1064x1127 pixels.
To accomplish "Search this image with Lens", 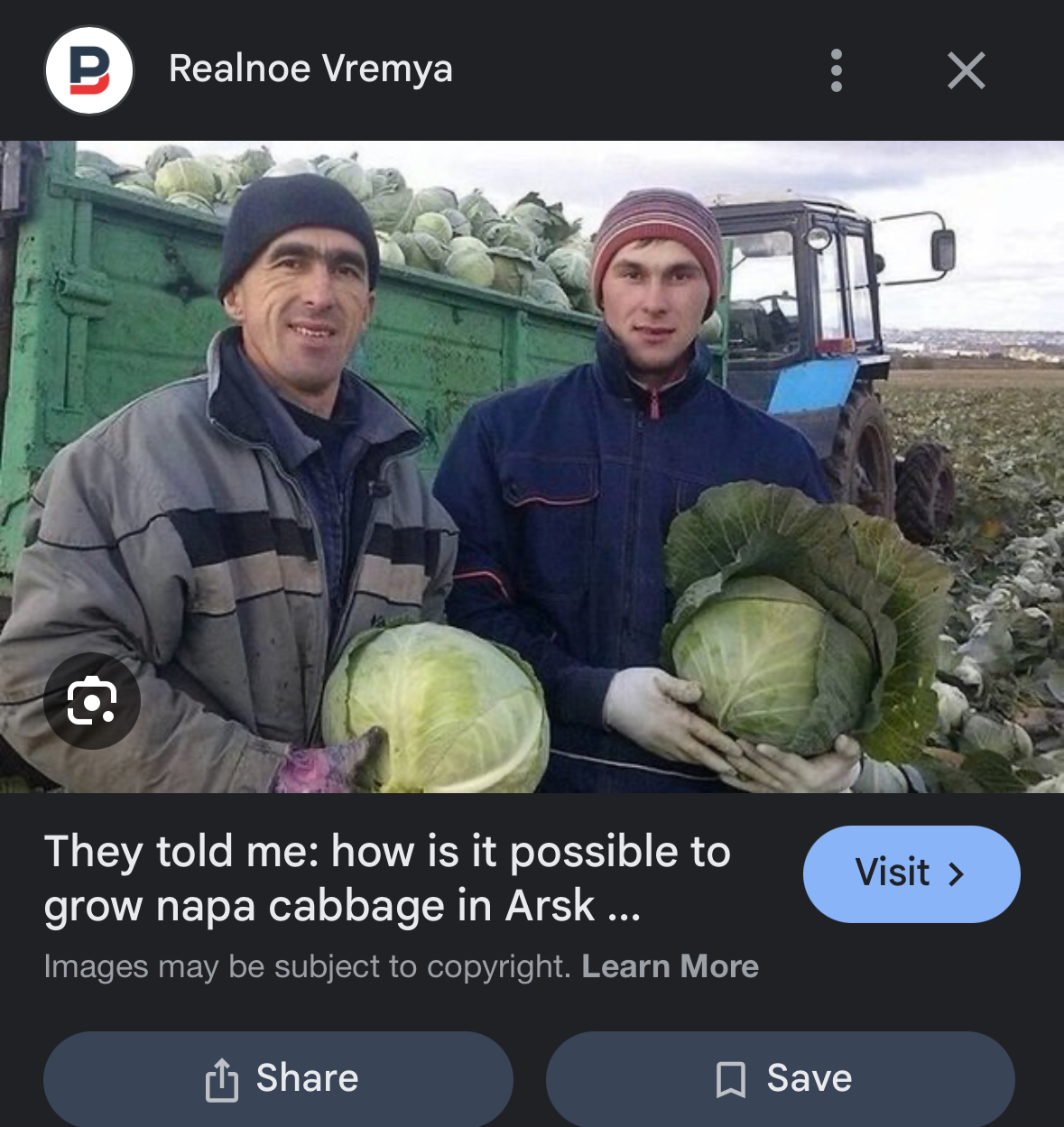I will pyautogui.click(x=92, y=701).
